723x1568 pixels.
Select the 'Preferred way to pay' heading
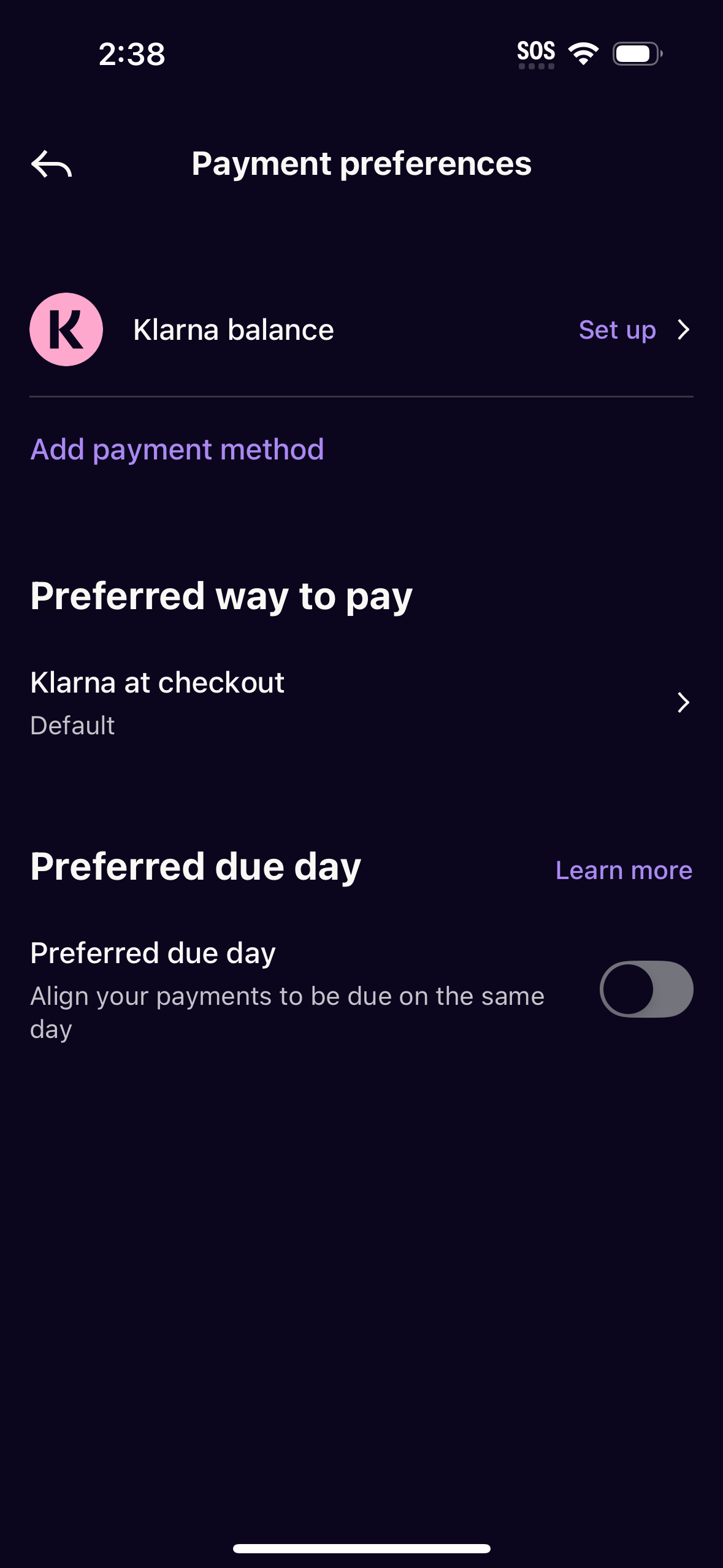coord(222,594)
